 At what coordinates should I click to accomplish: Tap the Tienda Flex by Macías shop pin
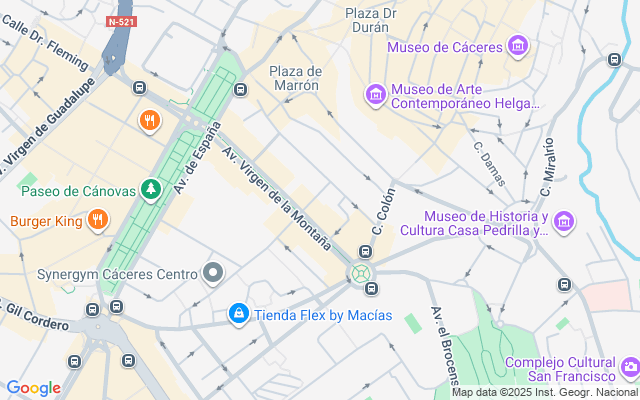[239, 314]
